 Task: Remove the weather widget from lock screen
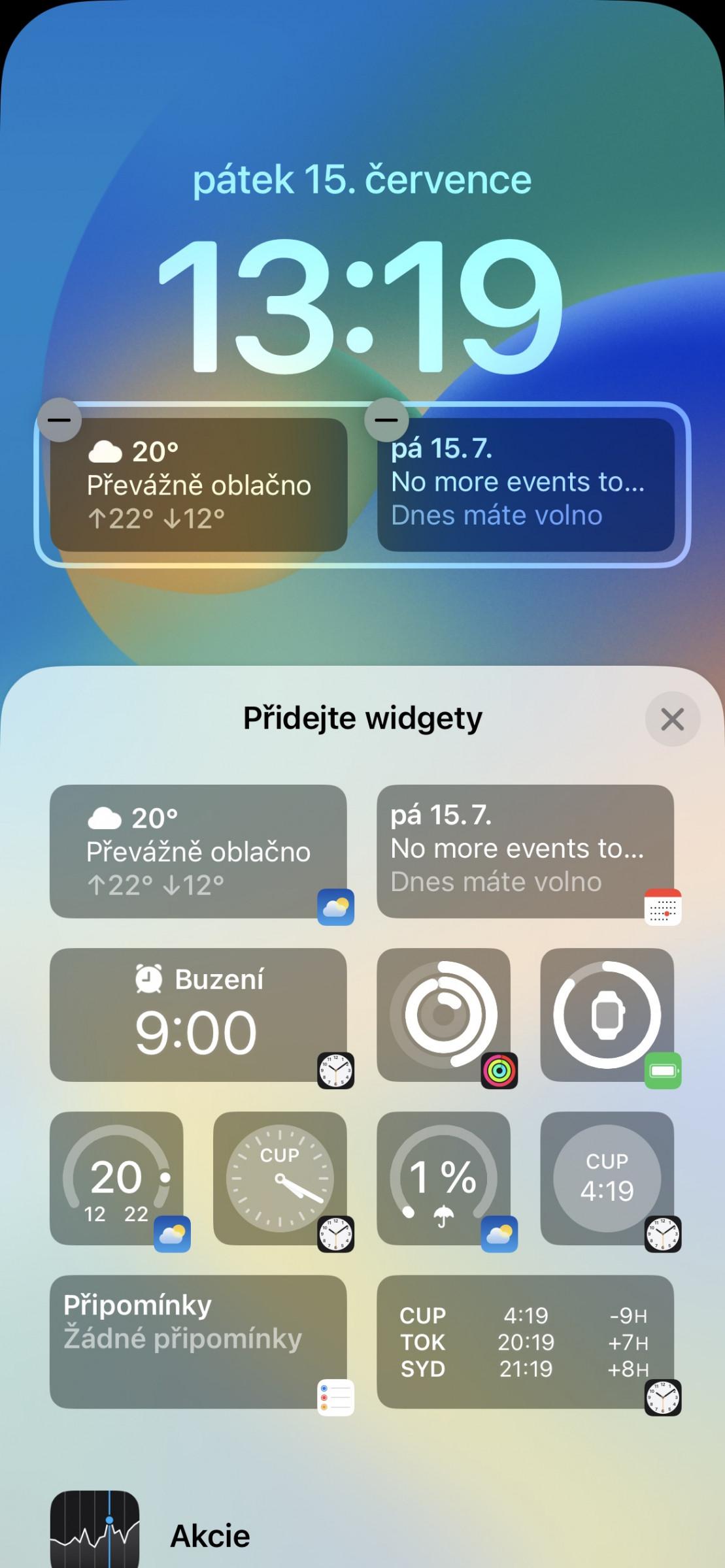[59, 420]
